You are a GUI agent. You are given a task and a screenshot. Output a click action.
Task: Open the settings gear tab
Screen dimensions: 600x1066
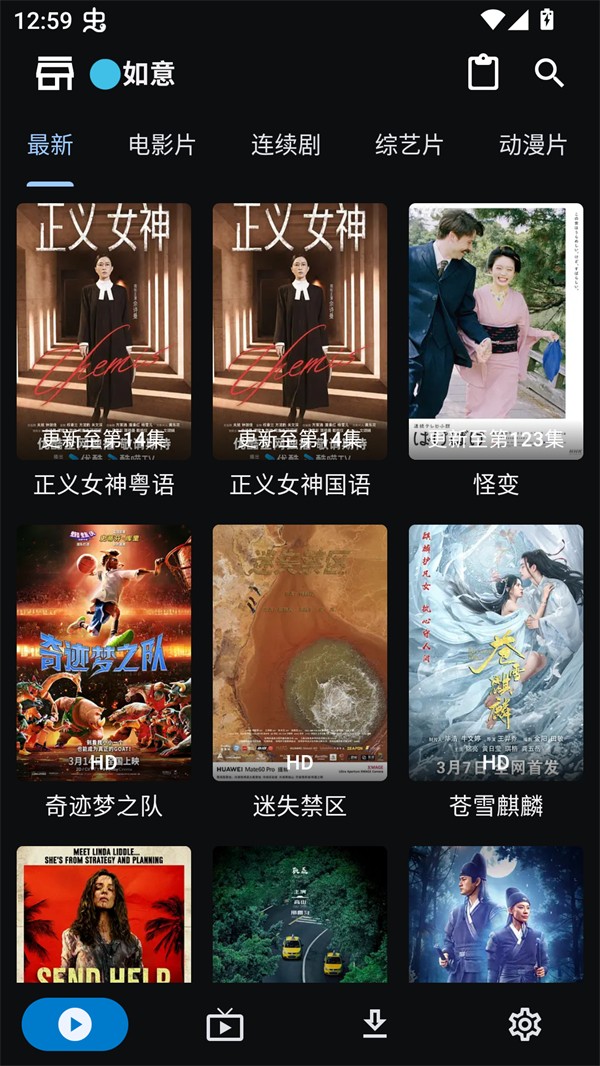click(x=525, y=1024)
